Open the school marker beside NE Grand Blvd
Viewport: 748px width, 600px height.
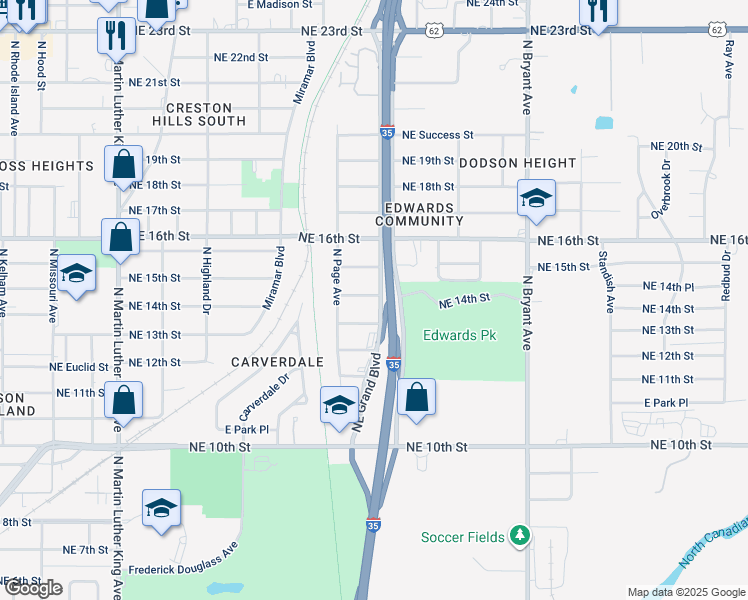(339, 409)
